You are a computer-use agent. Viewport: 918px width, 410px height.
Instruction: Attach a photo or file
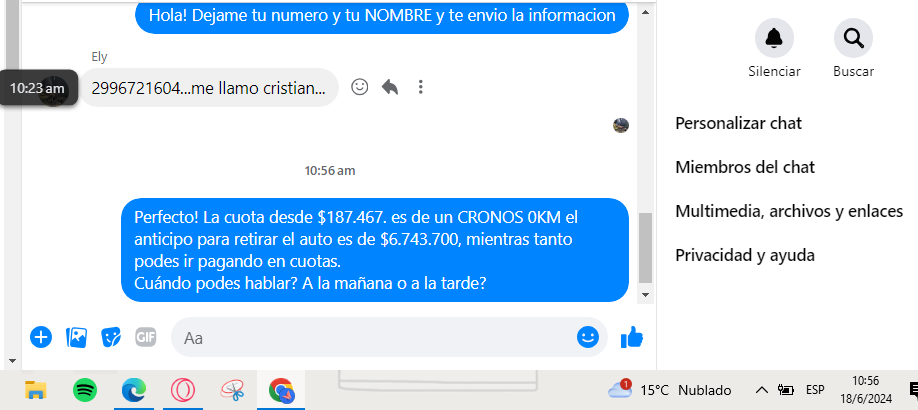point(76,337)
